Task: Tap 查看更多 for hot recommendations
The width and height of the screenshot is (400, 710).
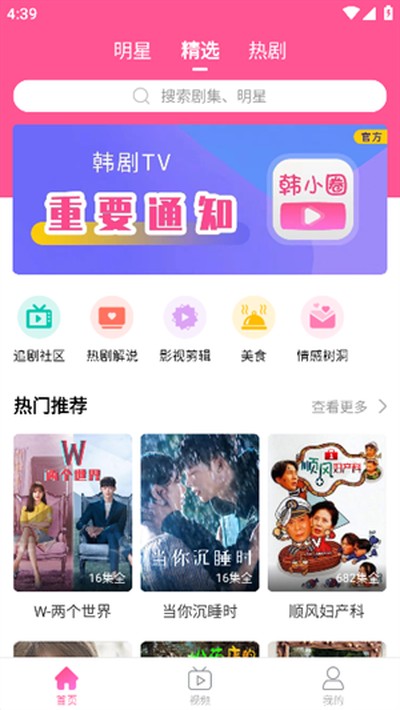Action: (349, 407)
